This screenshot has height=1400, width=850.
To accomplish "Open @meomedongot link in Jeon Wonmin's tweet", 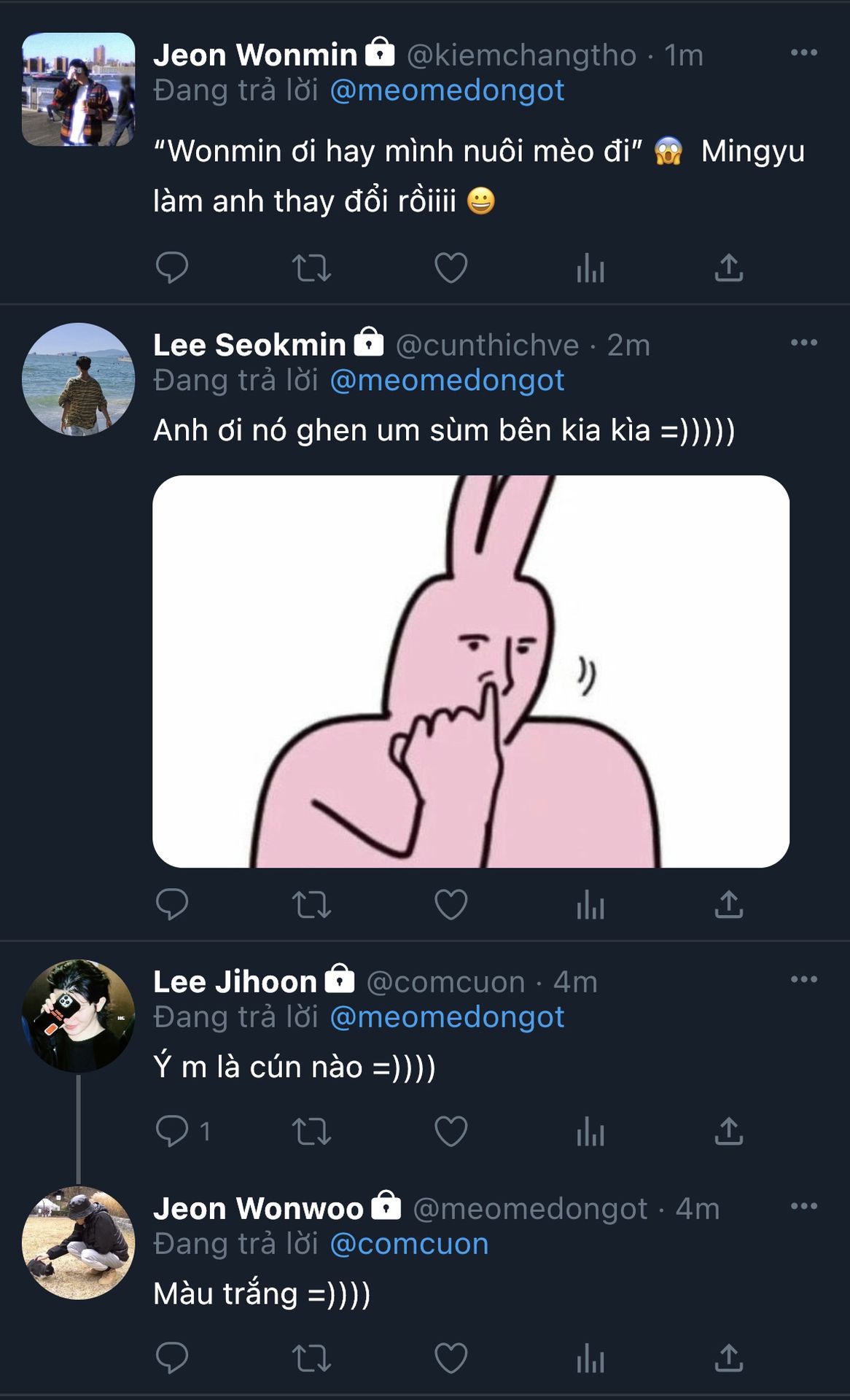I will pos(447,90).
